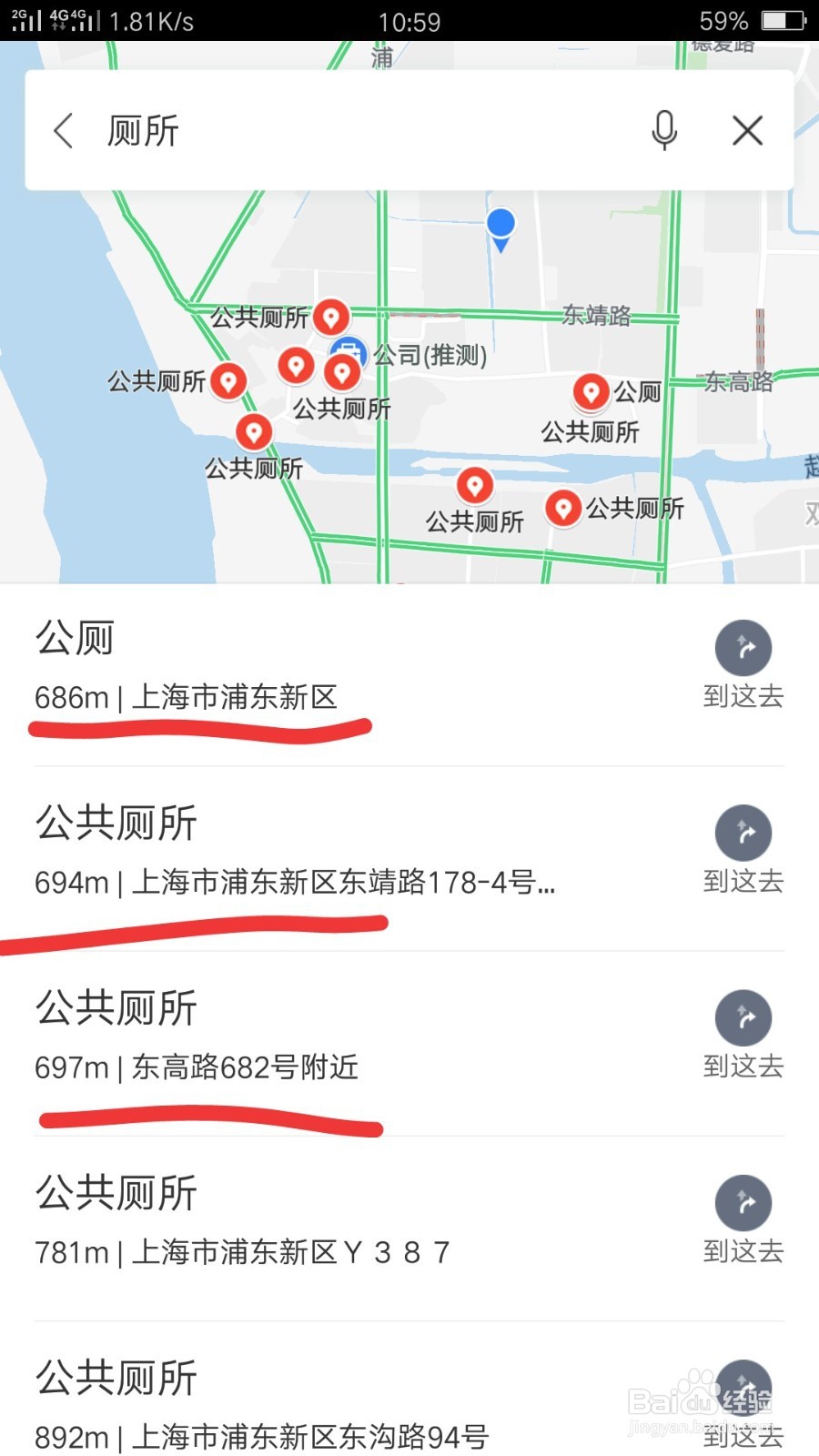Image resolution: width=819 pixels, height=1456 pixels.
Task: Tap the back arrow in the search bar
Action: point(62,130)
